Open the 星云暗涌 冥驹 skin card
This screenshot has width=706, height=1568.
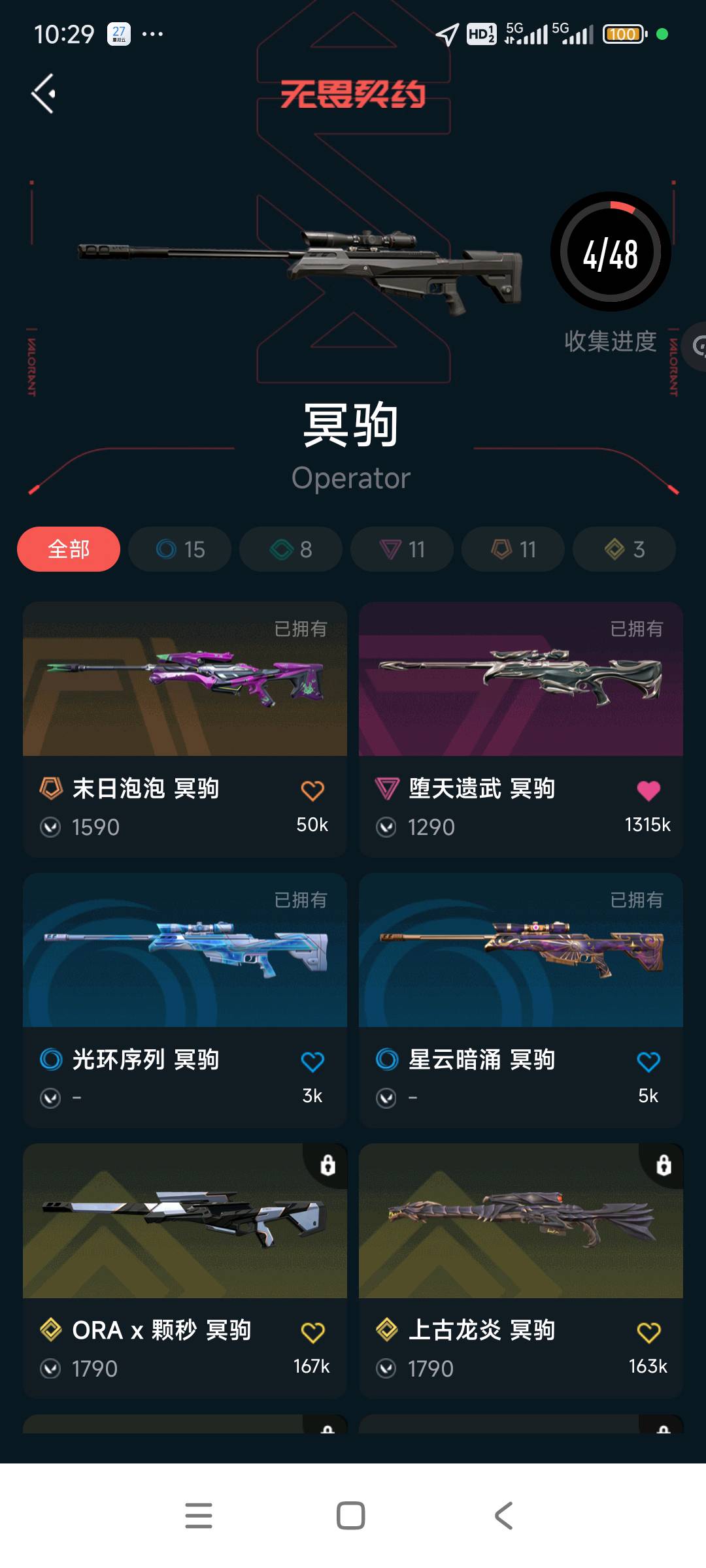(x=521, y=951)
